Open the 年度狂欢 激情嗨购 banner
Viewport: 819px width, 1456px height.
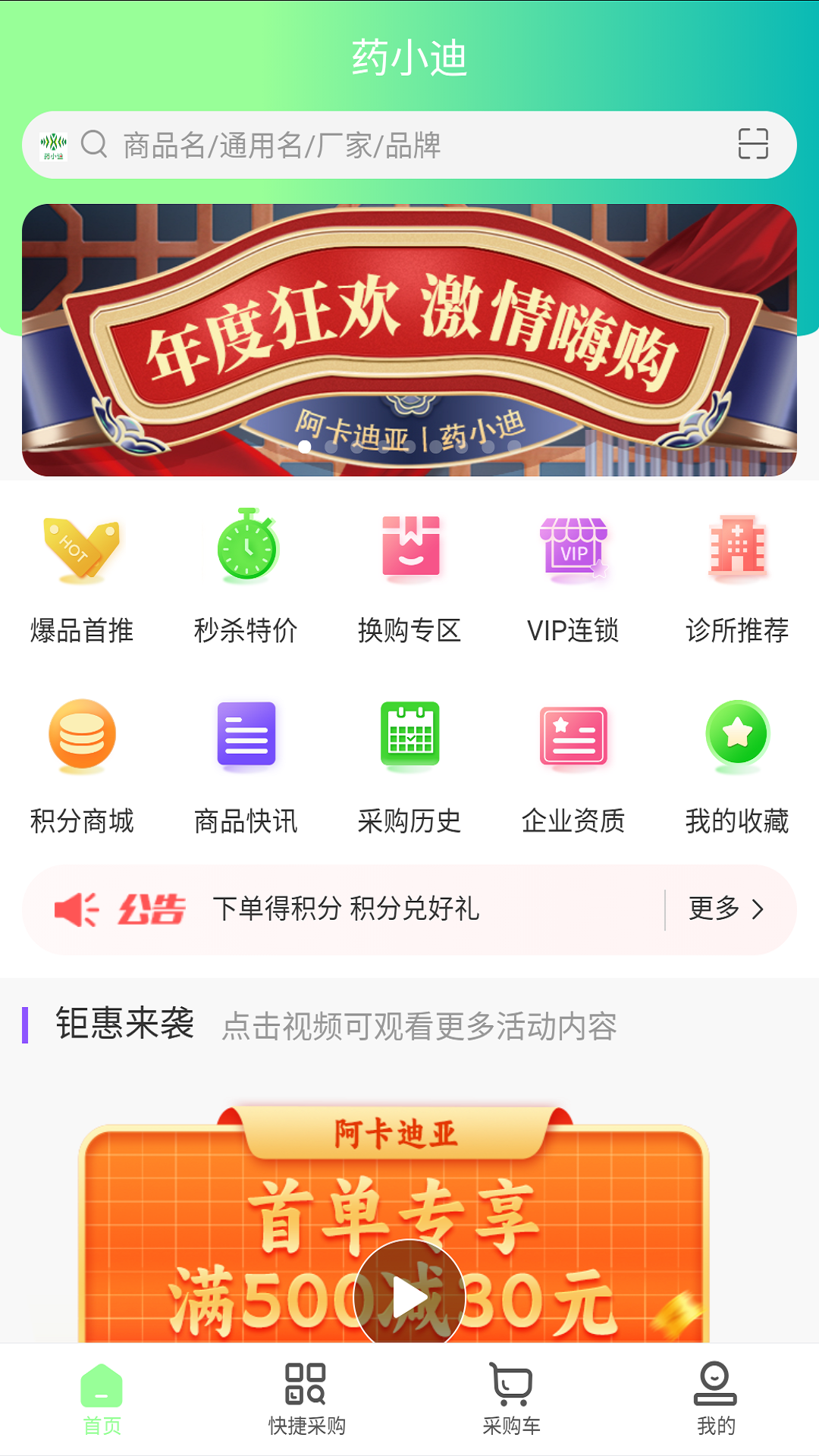tap(409, 340)
